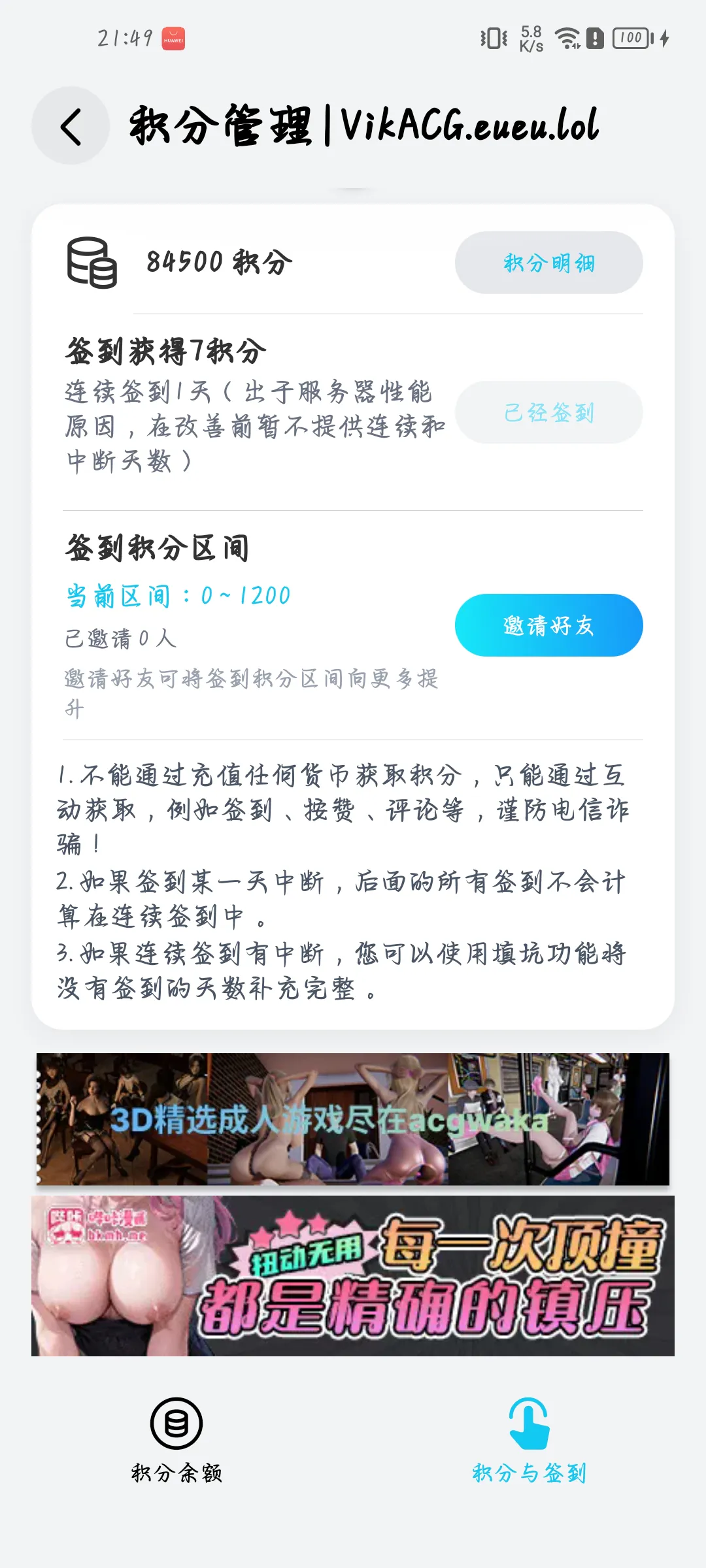
Task: Tap the battery indicator icon
Action: pos(630,39)
